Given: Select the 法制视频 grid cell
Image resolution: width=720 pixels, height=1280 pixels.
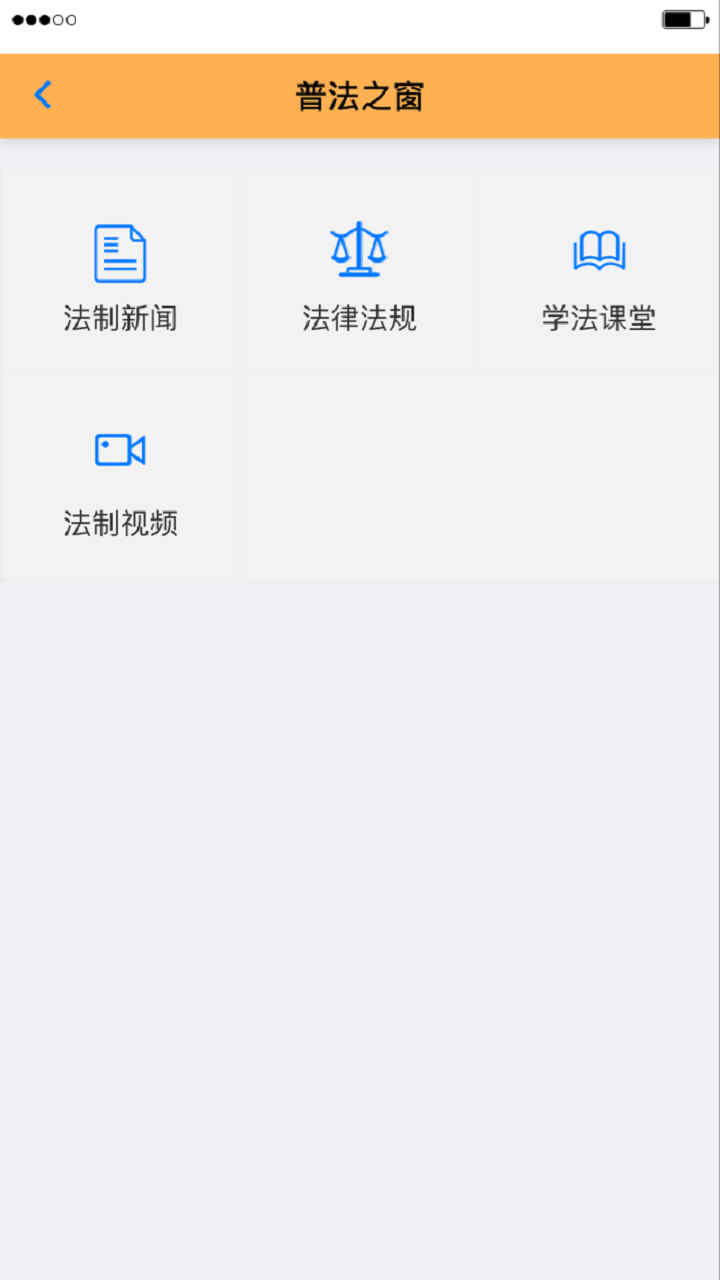Looking at the screenshot, I should pos(119,476).
